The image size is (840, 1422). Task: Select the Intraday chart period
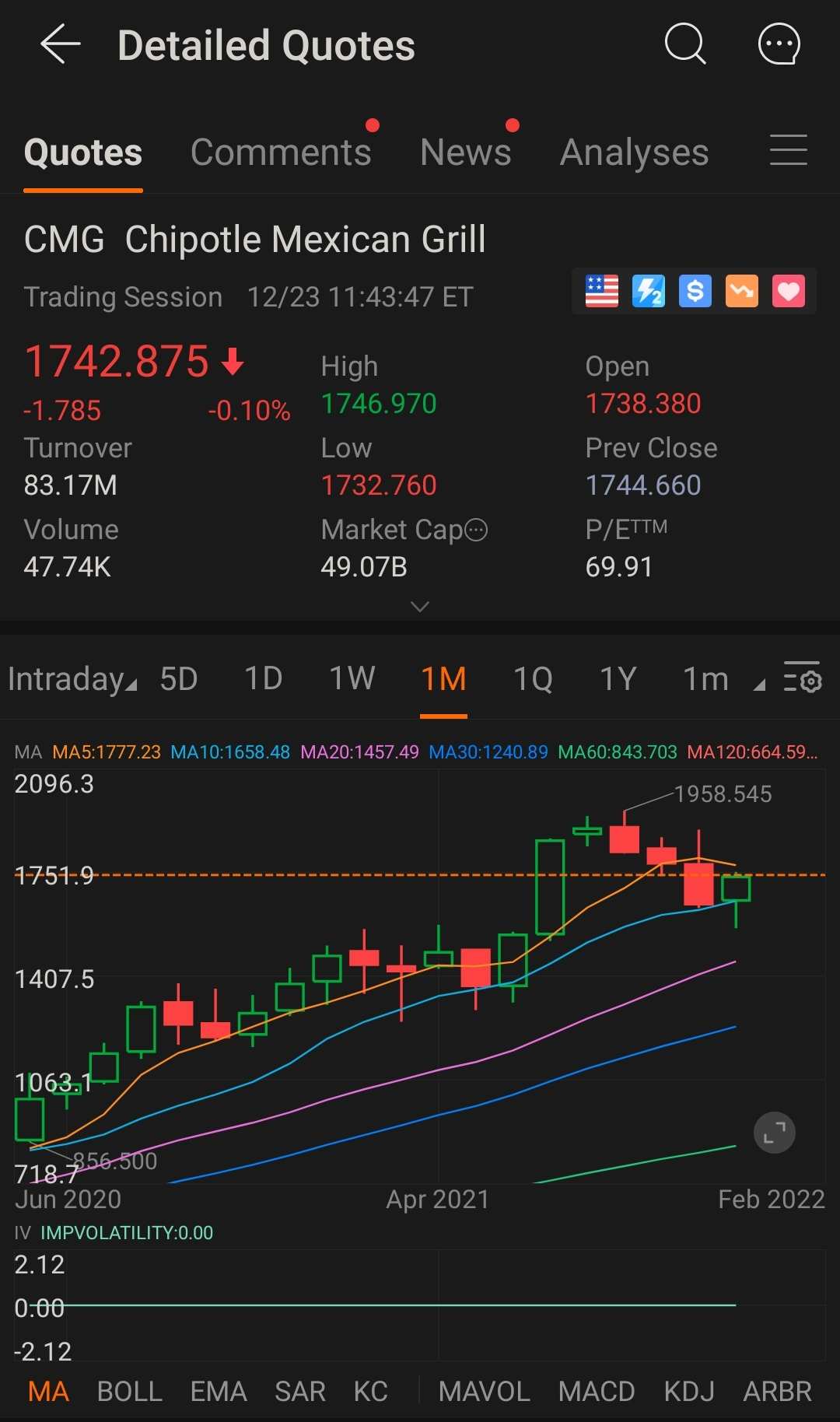click(72, 679)
